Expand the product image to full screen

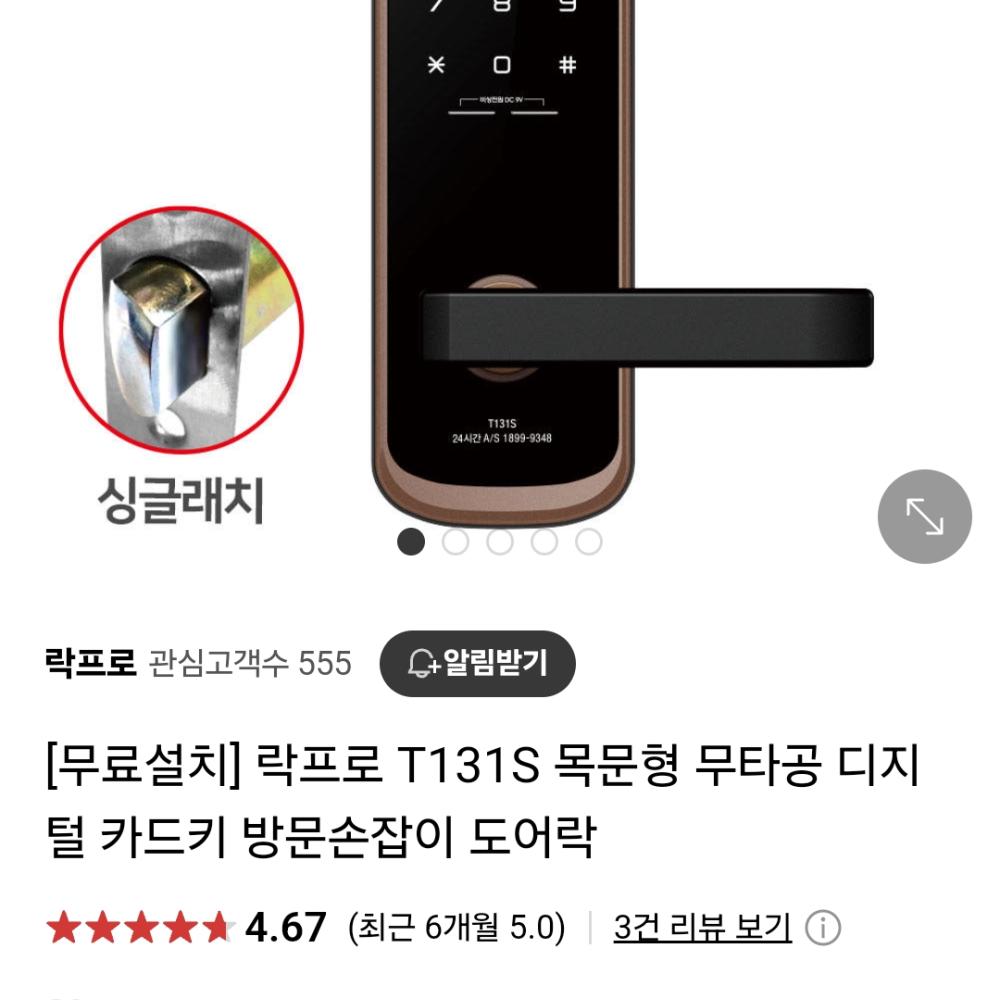click(924, 516)
